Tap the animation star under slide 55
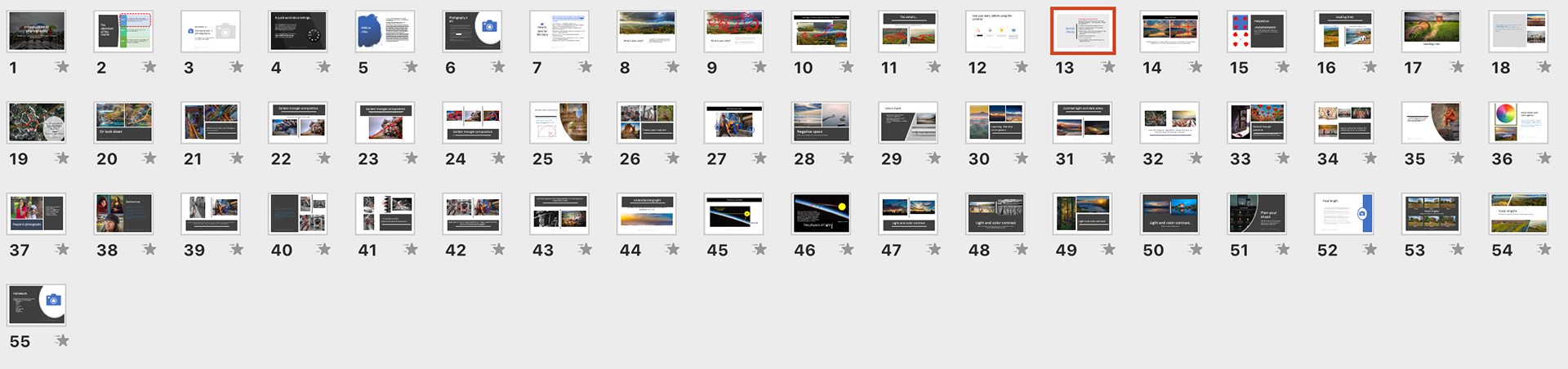The width and height of the screenshot is (1568, 369). click(x=62, y=341)
